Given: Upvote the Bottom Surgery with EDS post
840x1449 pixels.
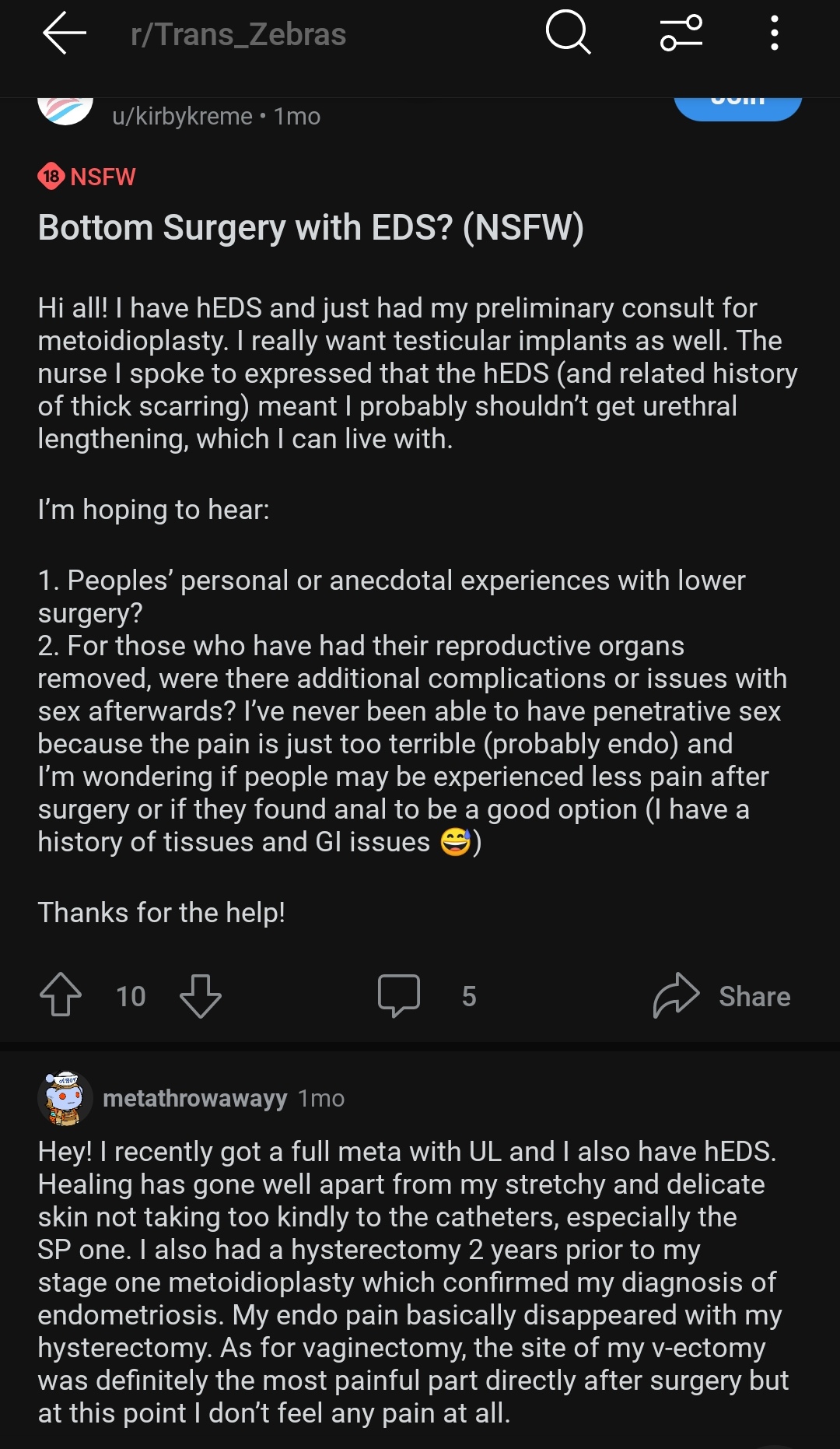Looking at the screenshot, I should coord(61,995).
